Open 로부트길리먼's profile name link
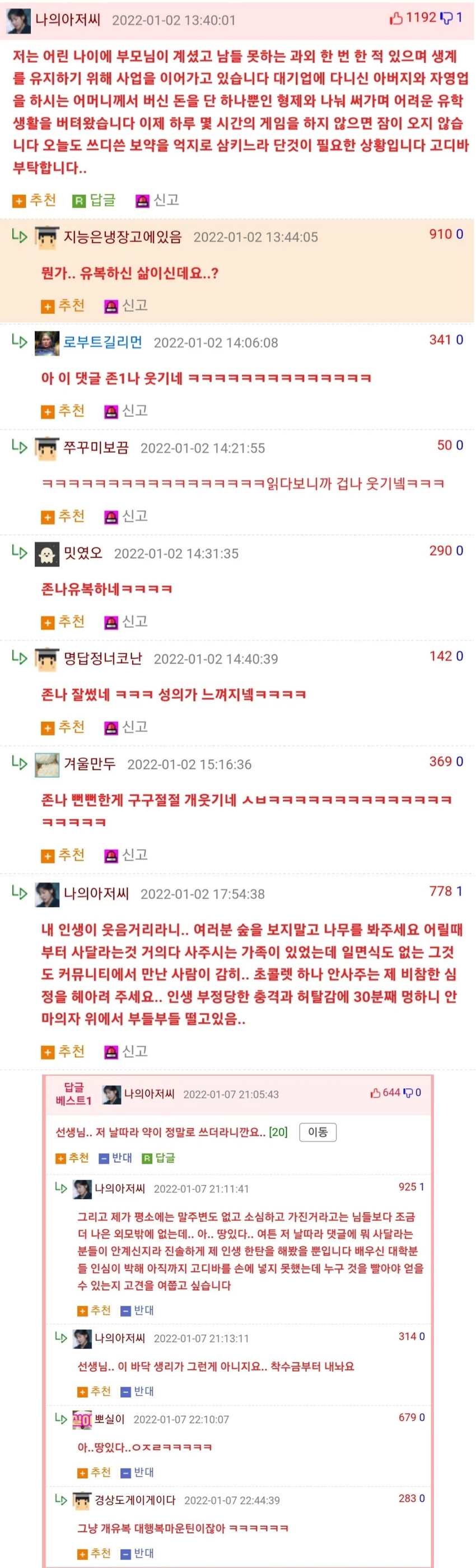The height and width of the screenshot is (1568, 476). pos(102,342)
